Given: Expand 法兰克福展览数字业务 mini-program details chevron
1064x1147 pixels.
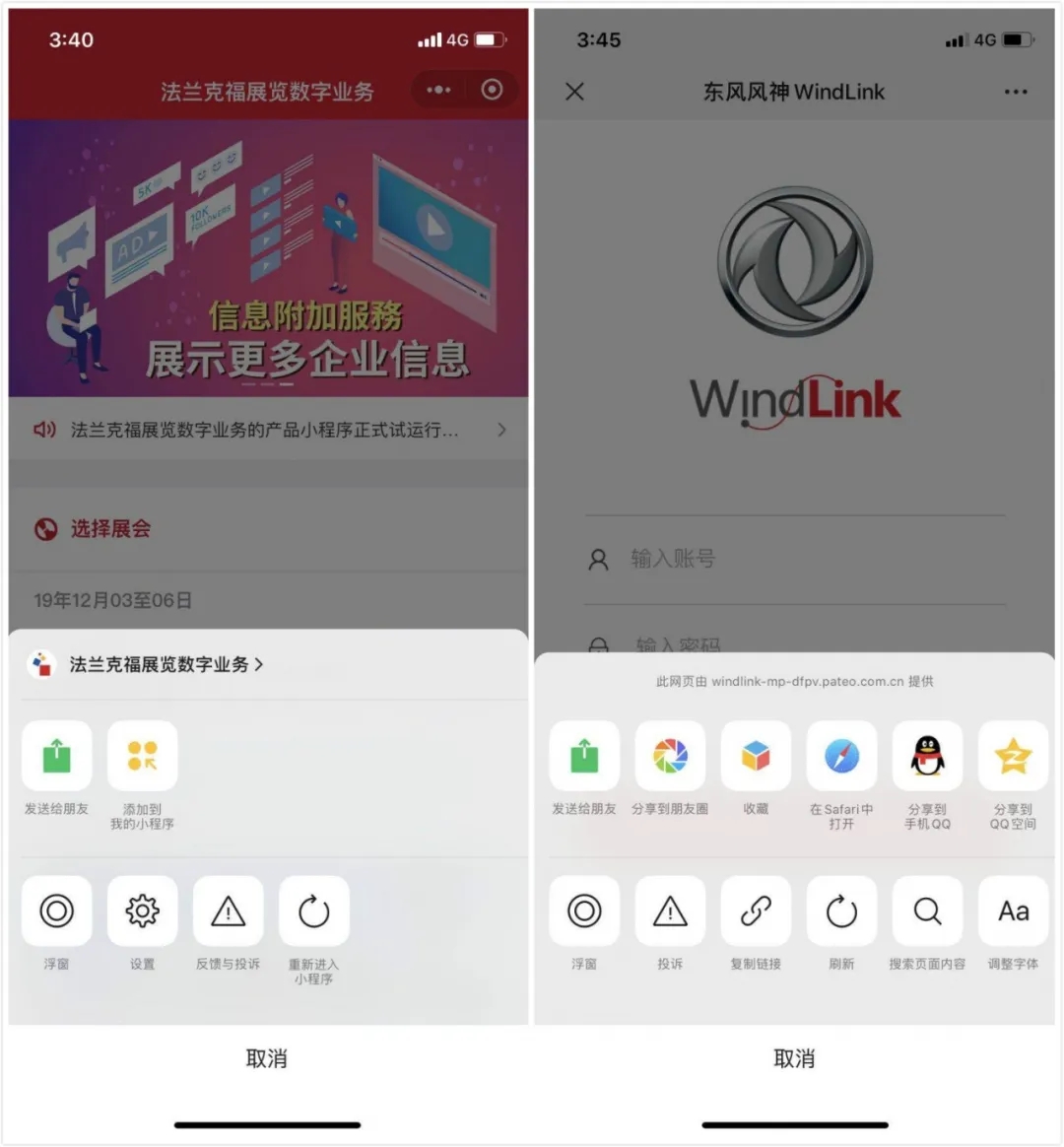Looking at the screenshot, I should (259, 665).
